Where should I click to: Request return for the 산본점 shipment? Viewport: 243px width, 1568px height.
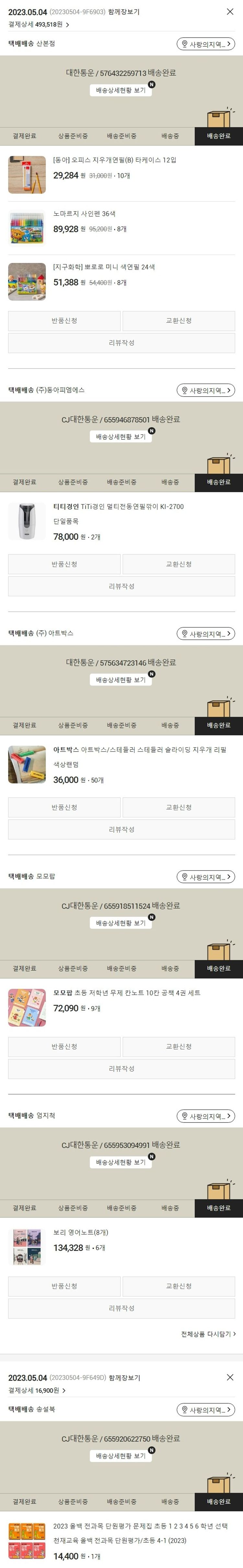coord(64,321)
